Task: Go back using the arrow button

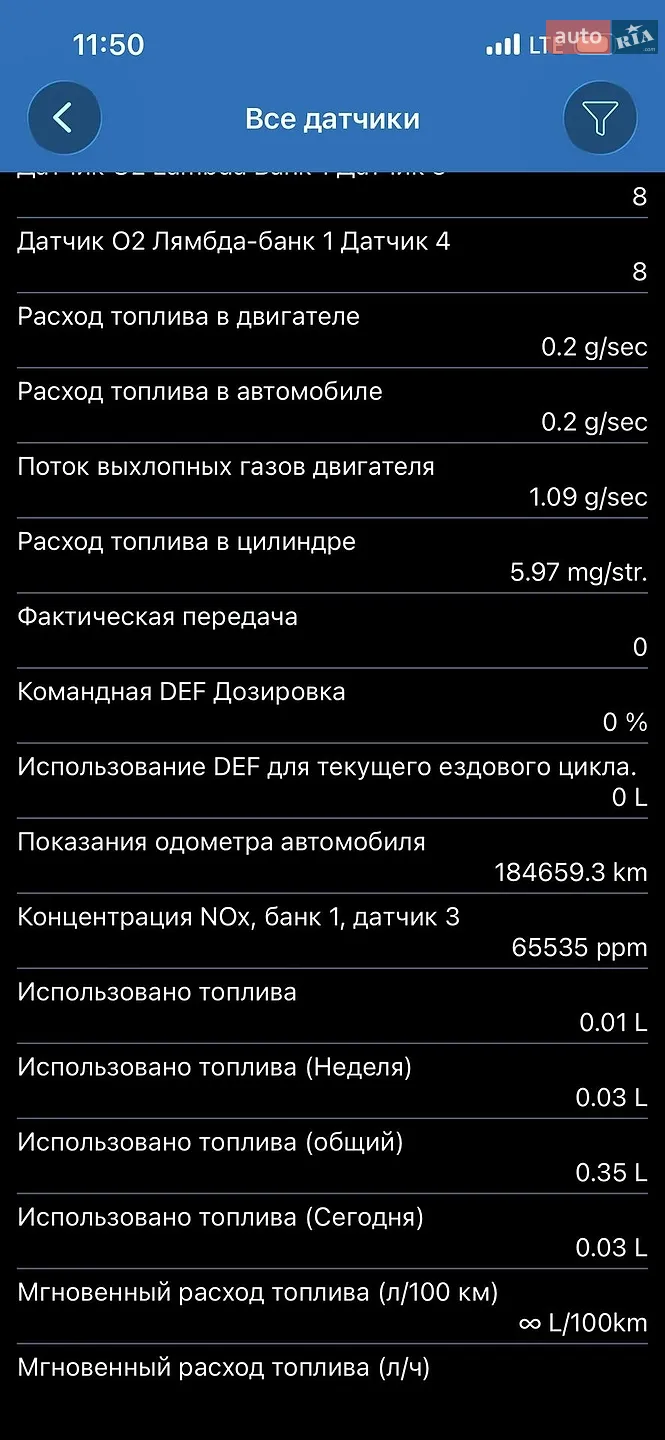Action: point(64,118)
